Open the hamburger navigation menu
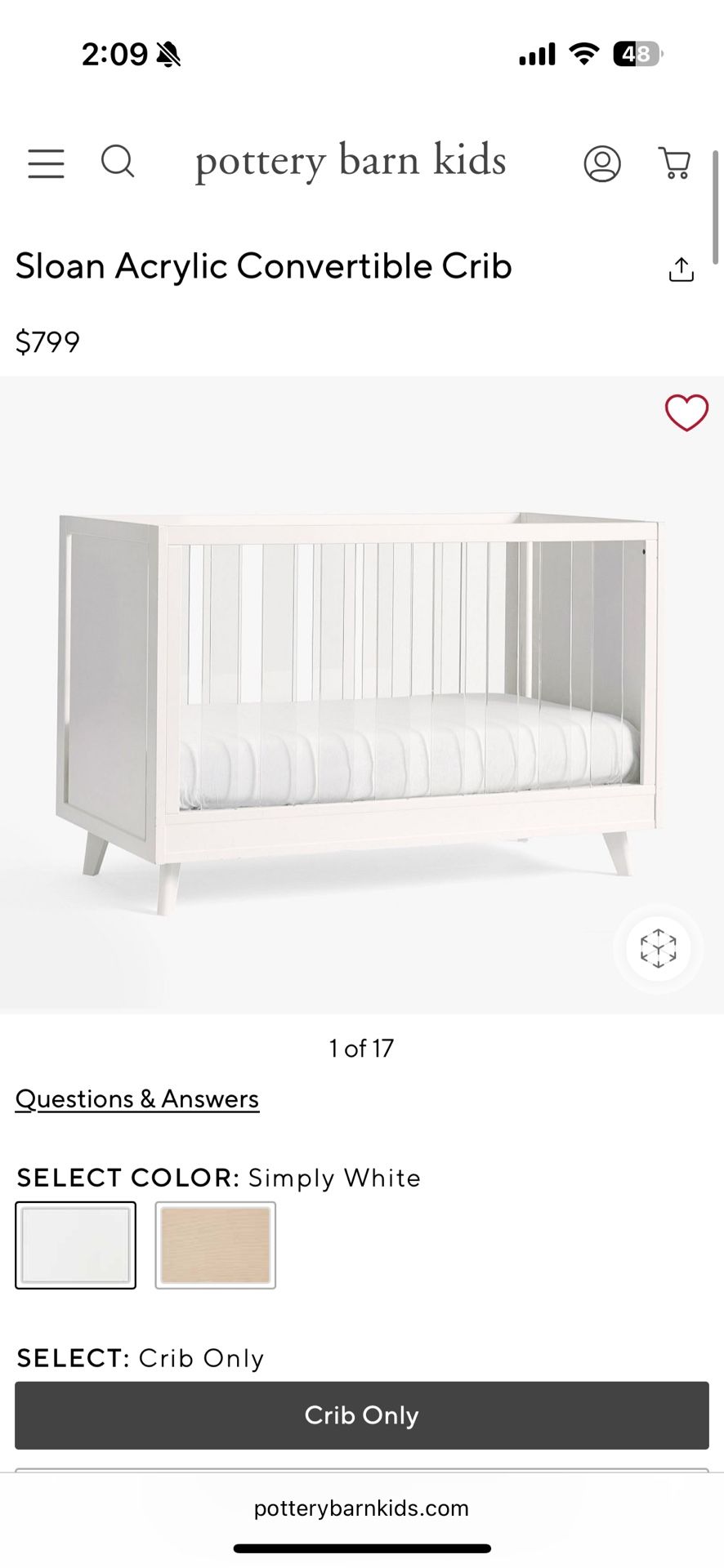This screenshot has height=1568, width=724. 46,163
